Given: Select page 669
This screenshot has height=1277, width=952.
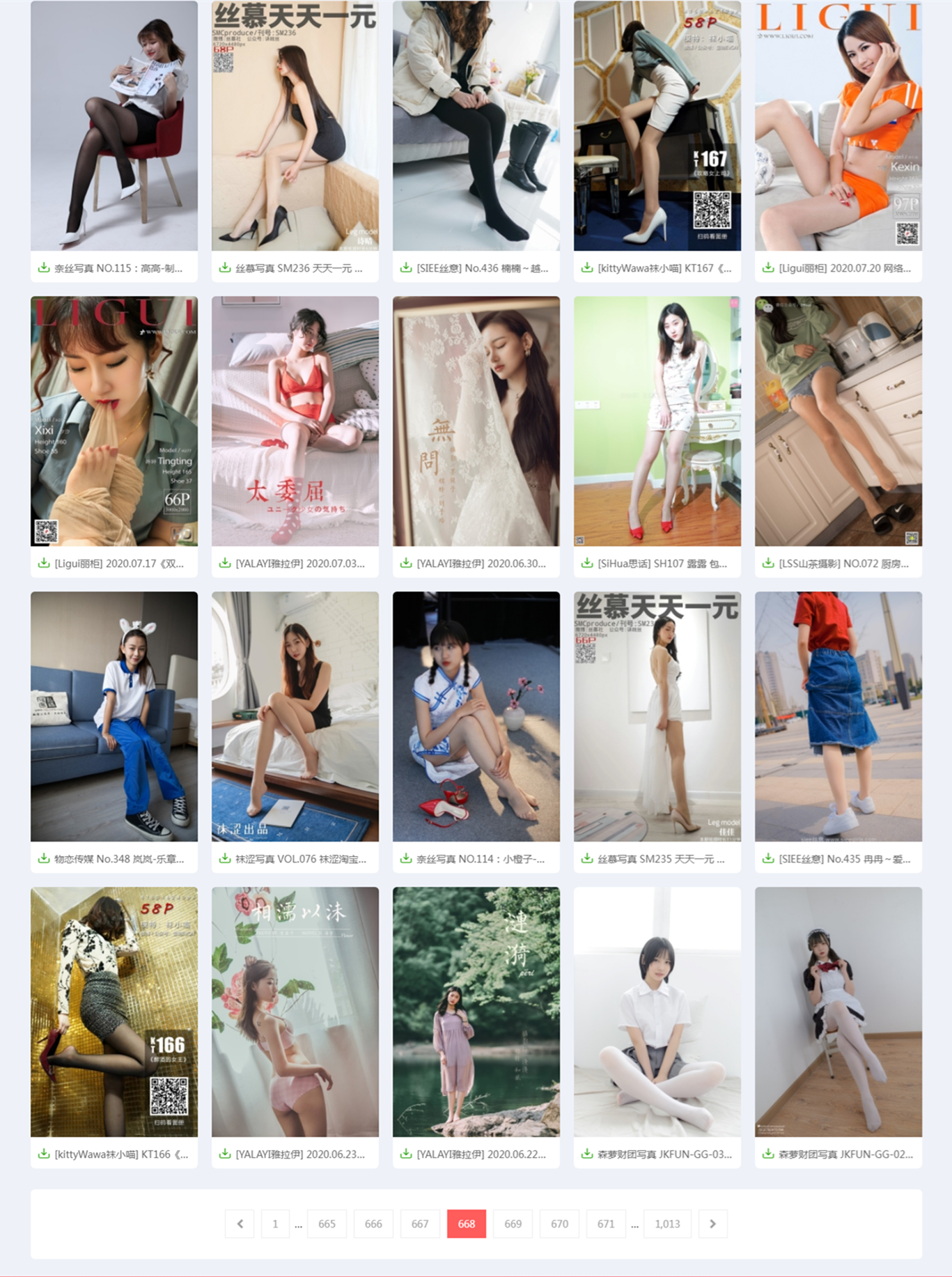Looking at the screenshot, I should point(513,1223).
